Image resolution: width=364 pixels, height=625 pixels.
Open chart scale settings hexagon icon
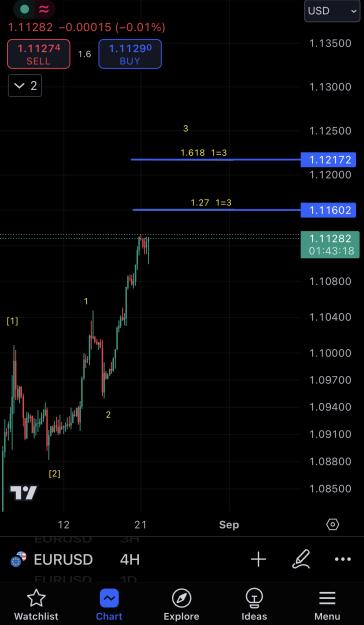(333, 525)
